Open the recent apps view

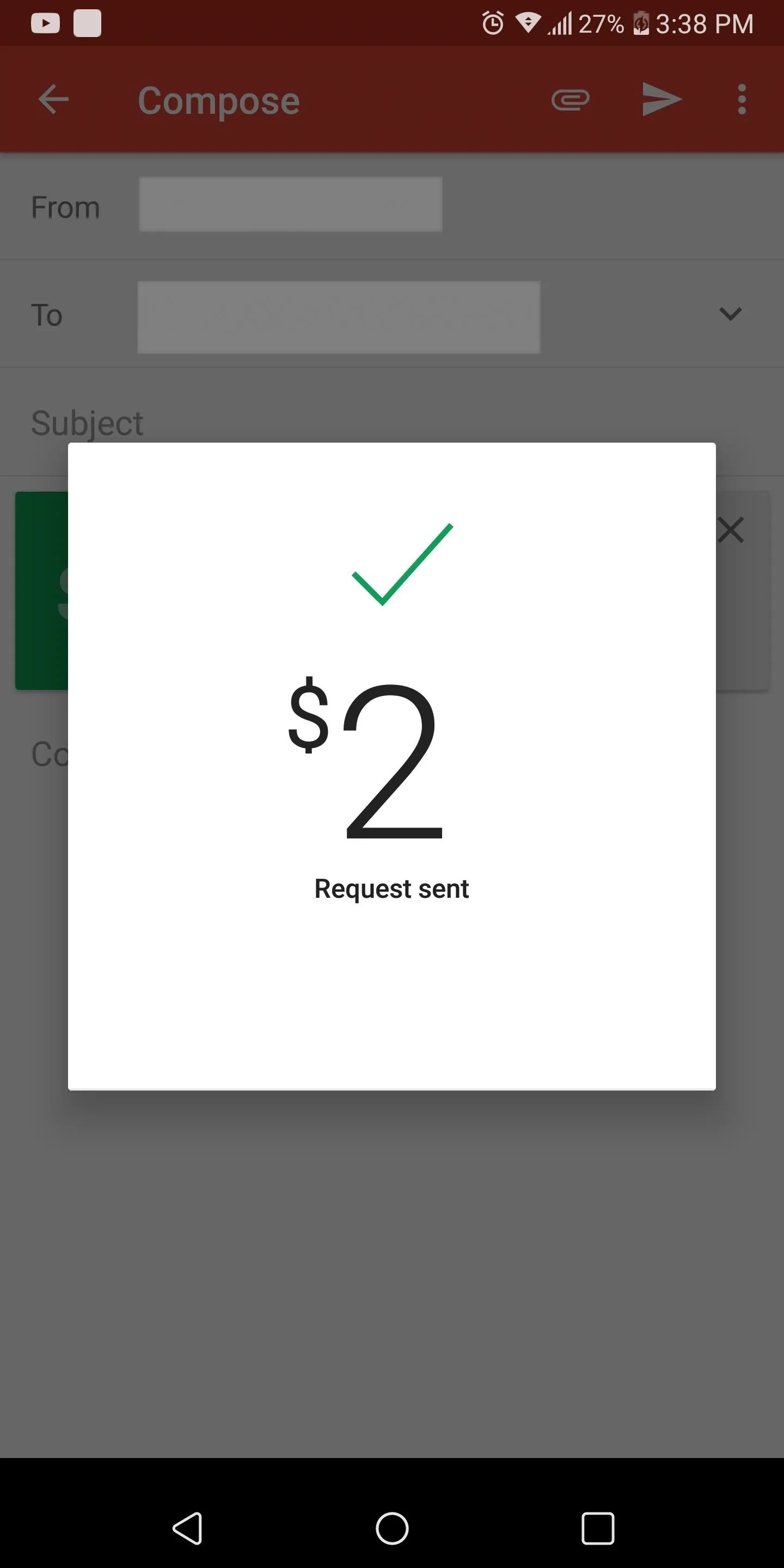click(598, 1528)
